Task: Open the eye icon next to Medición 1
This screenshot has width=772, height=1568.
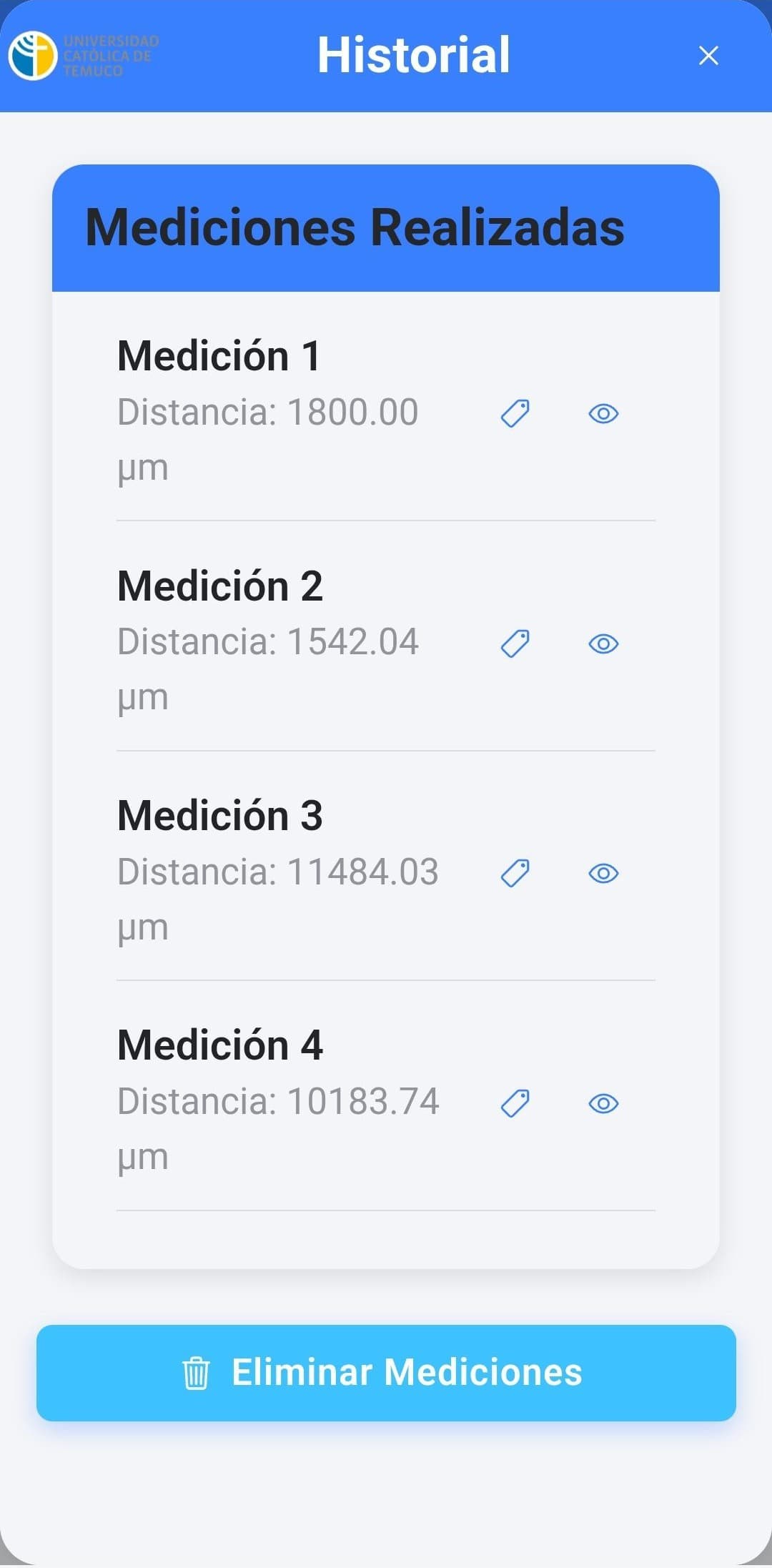Action: click(604, 413)
